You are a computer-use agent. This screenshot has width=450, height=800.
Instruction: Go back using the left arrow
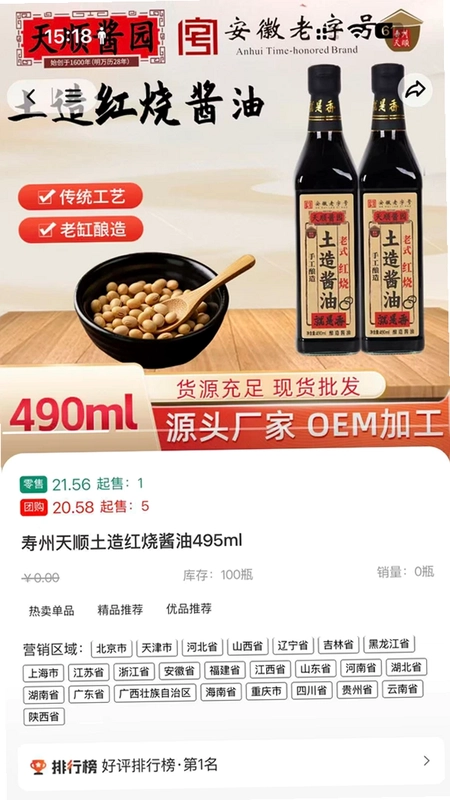pos(31,95)
